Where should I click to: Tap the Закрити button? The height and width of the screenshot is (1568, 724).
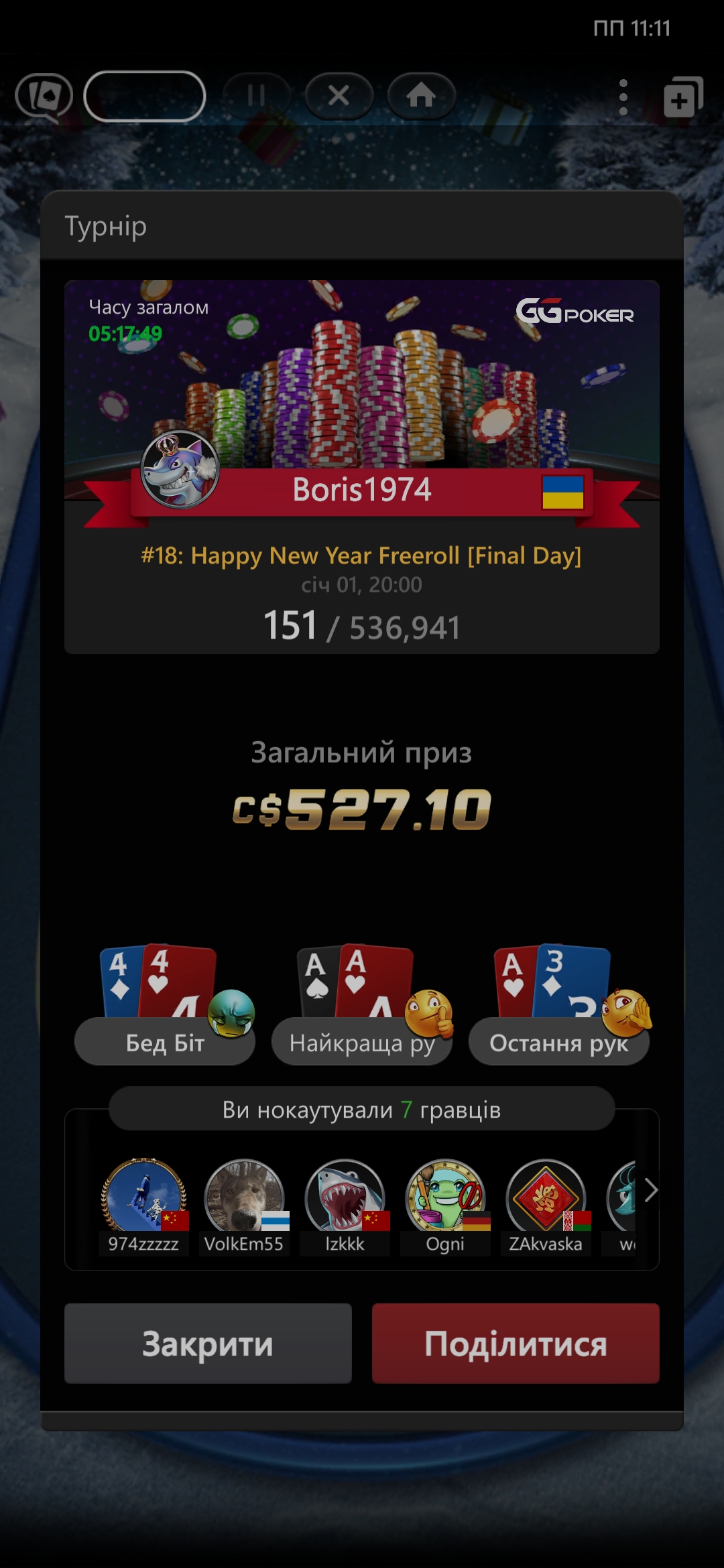coord(208,1343)
